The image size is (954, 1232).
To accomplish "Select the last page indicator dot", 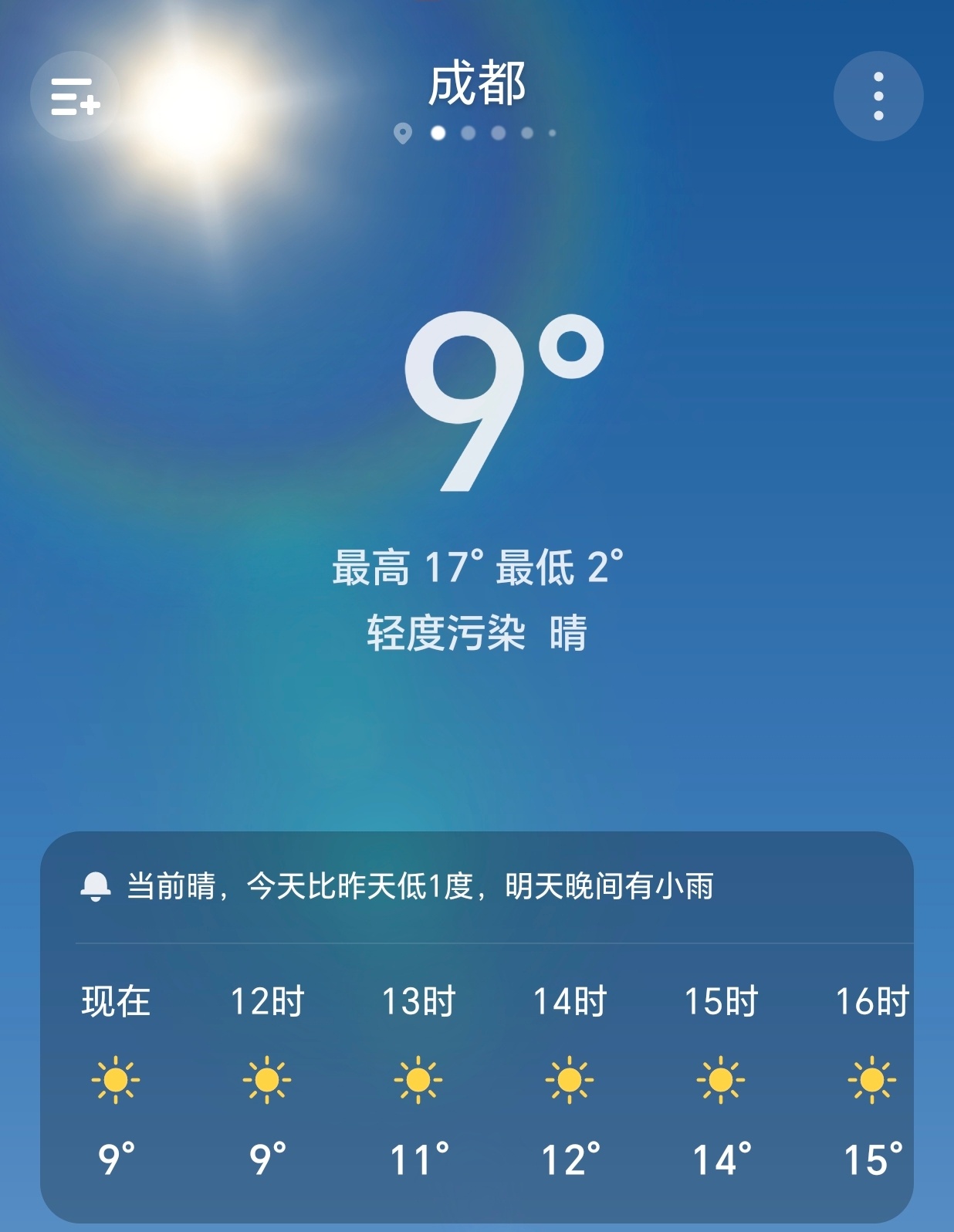I will (550, 133).
